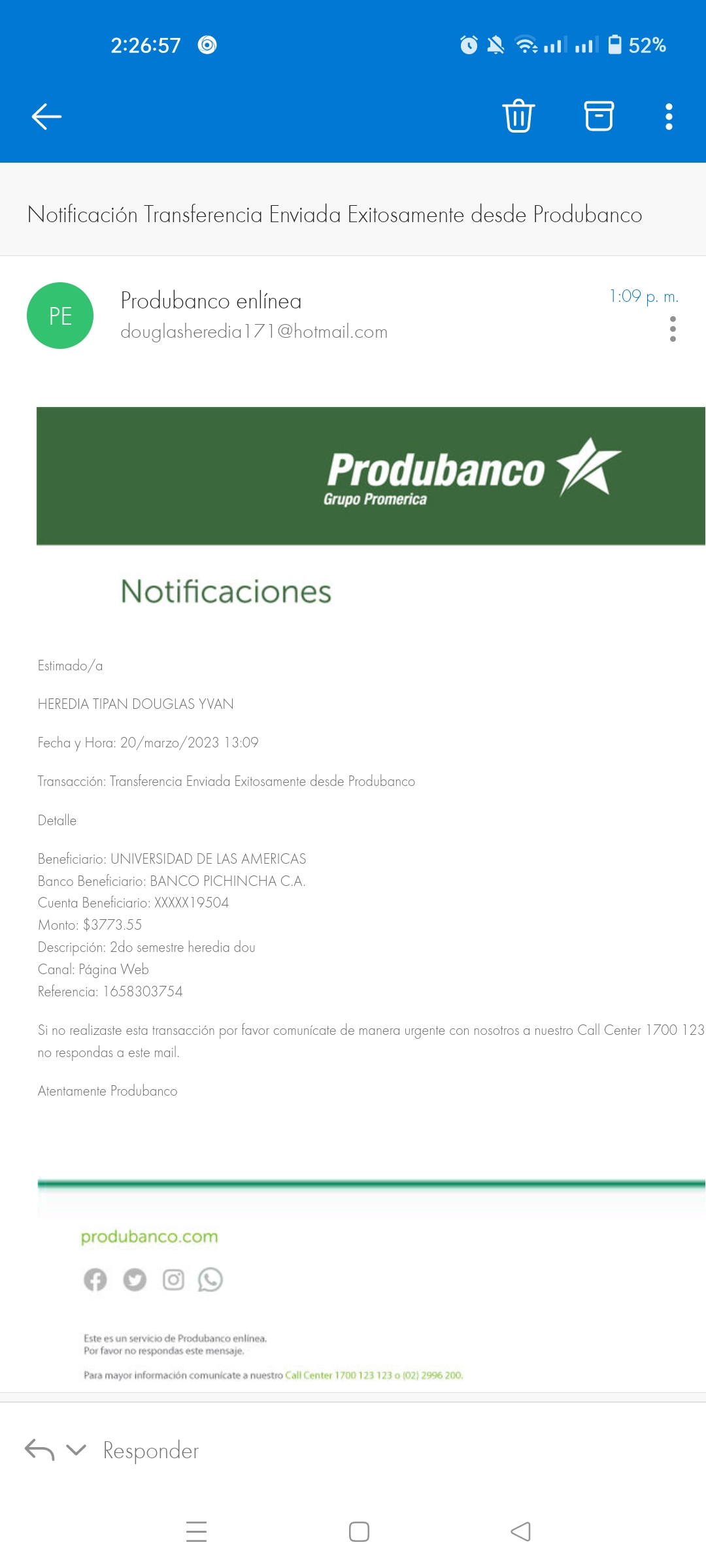Open Produbanco's Facebook icon
This screenshot has height=1568, width=706.
click(95, 1279)
